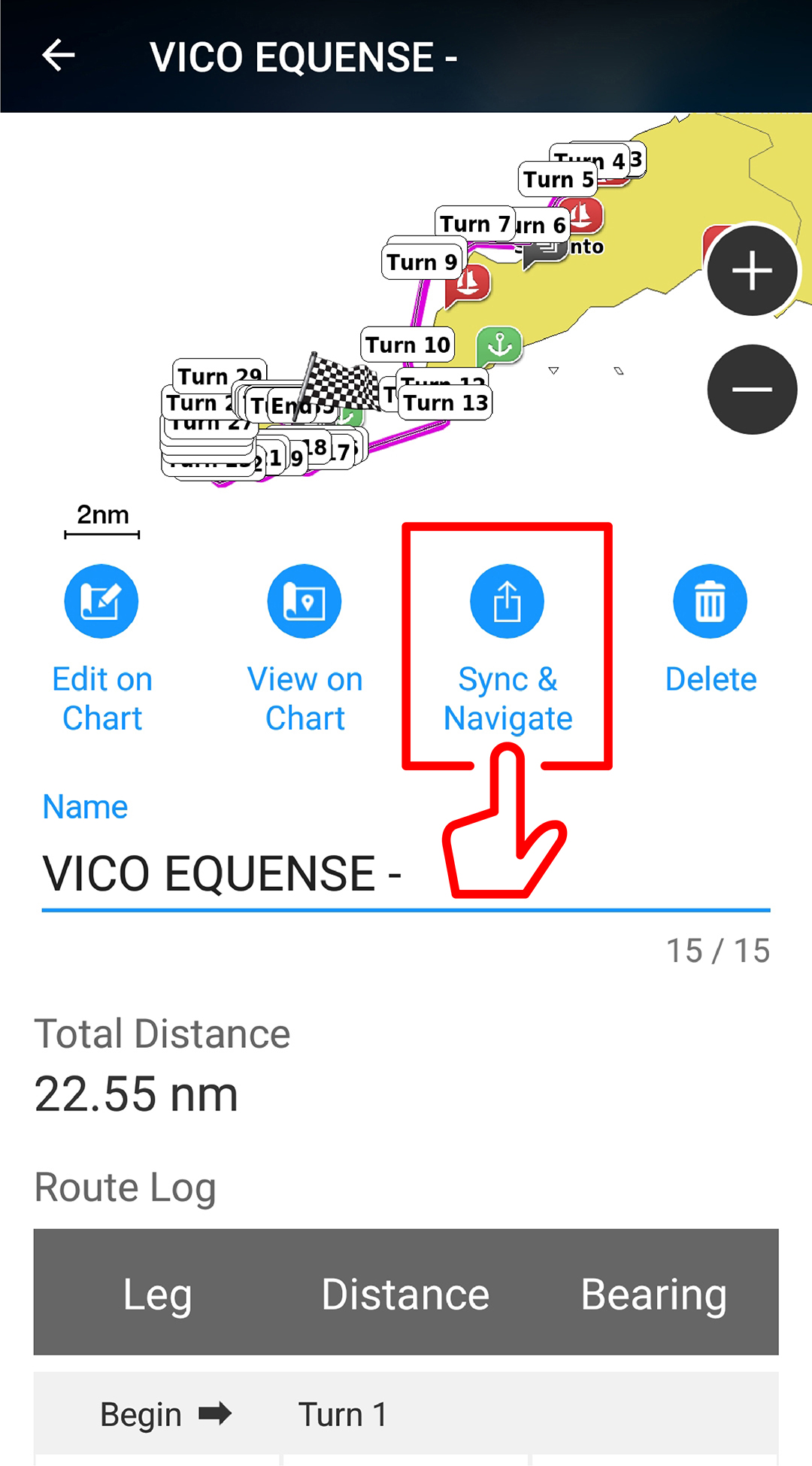The height and width of the screenshot is (1466, 812).
Task: Select the Edit on Chart tool
Action: [101, 601]
